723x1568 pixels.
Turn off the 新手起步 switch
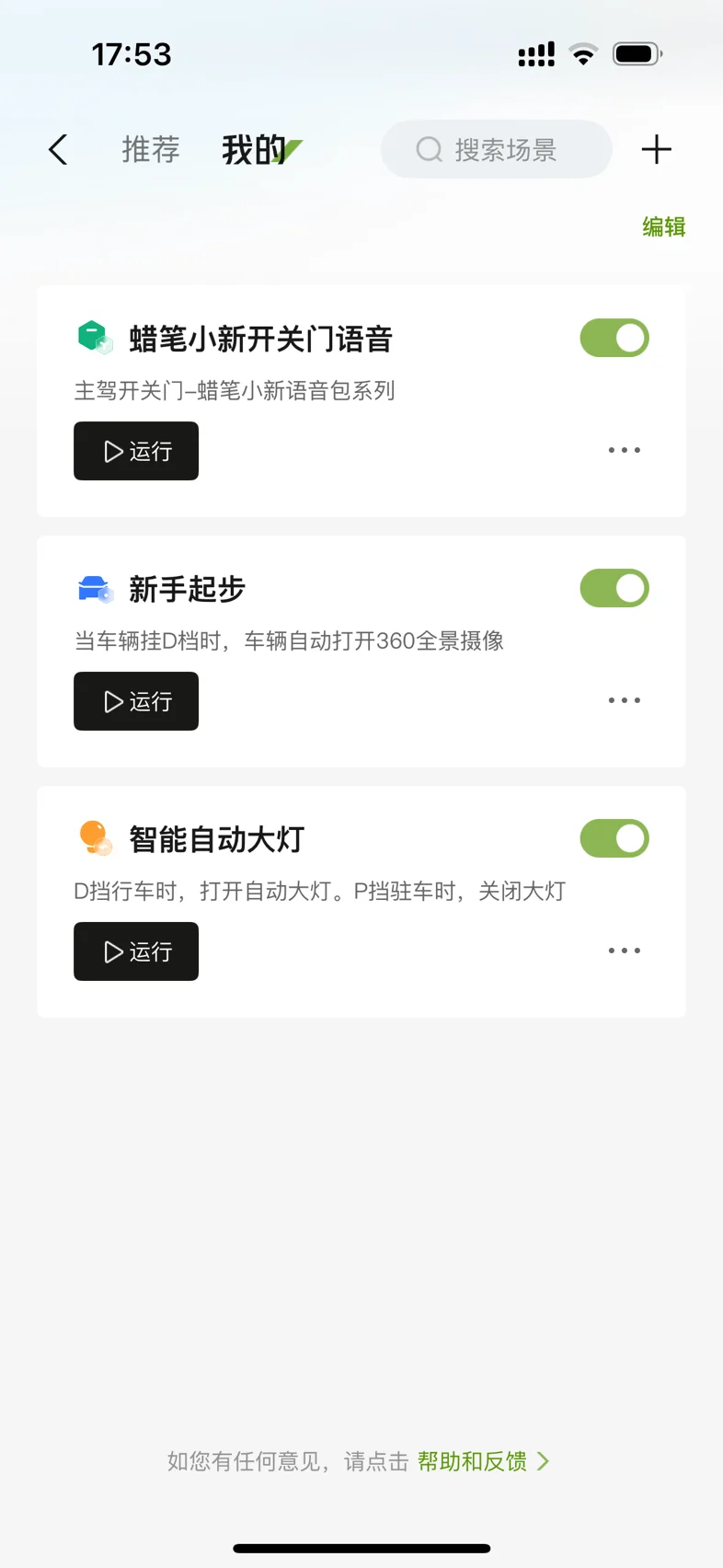(614, 589)
